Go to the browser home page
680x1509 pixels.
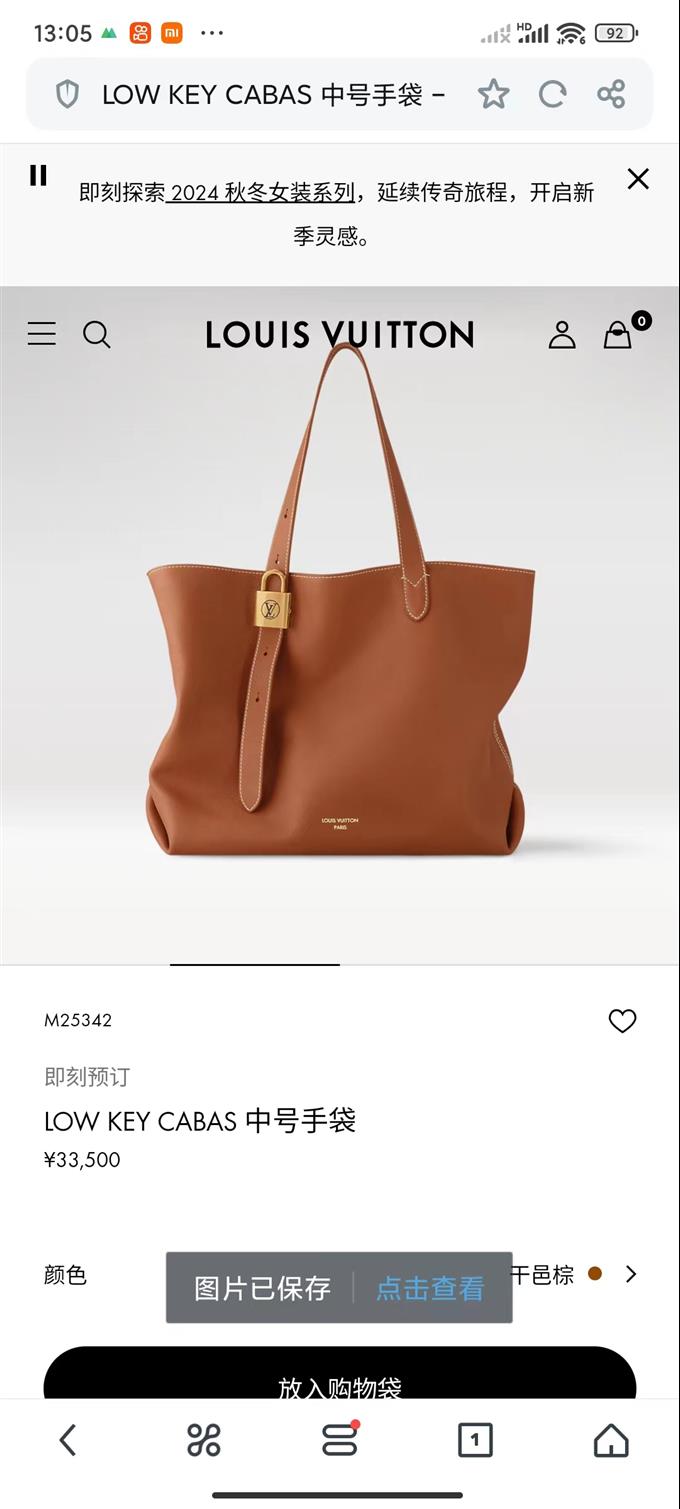pos(611,1440)
